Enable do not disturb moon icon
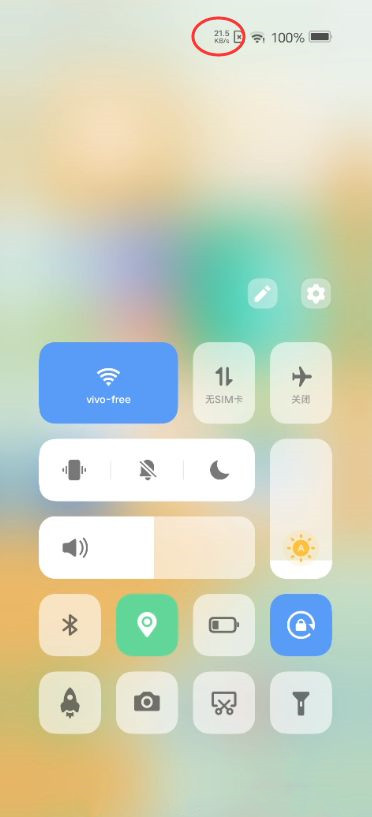 pos(219,470)
